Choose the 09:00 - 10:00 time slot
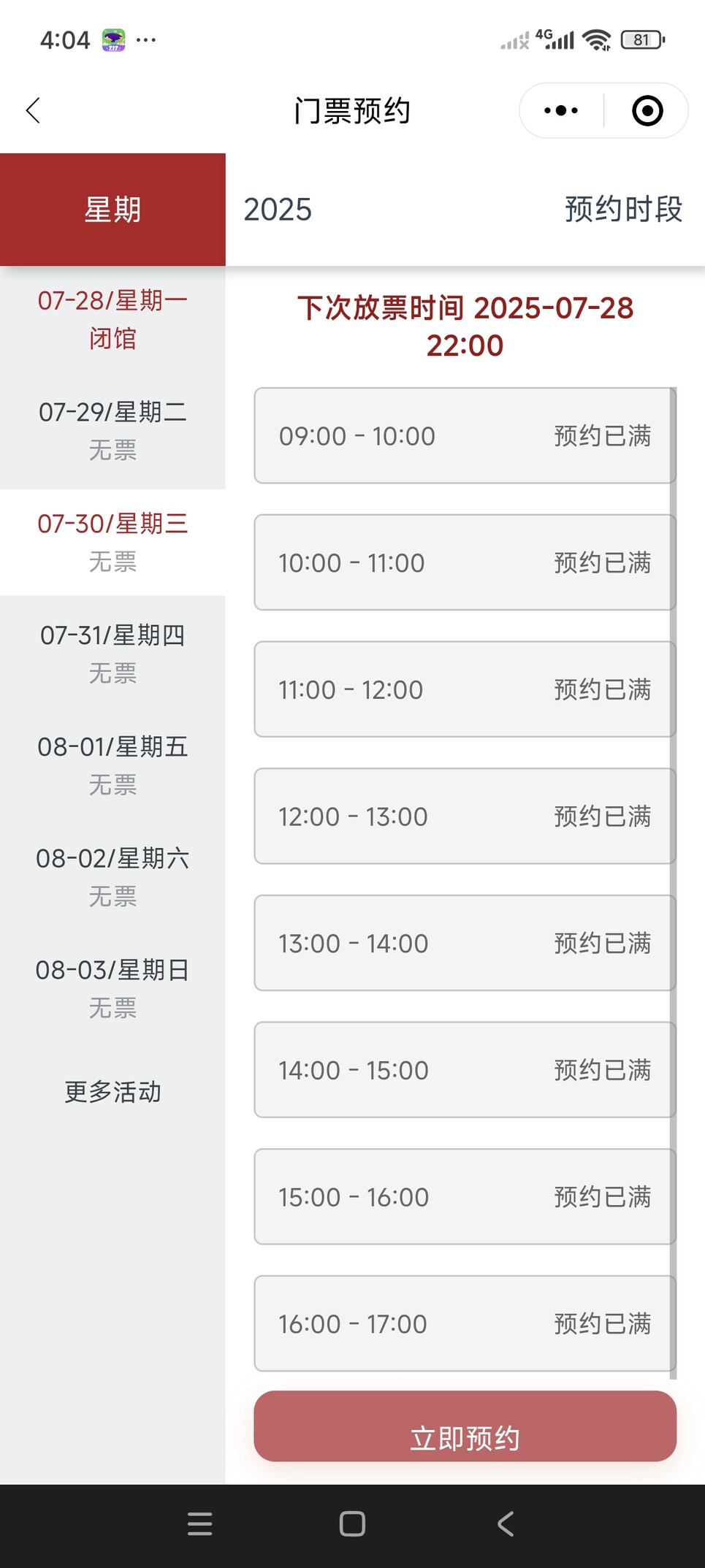Image resolution: width=705 pixels, height=1568 pixels. (x=465, y=436)
